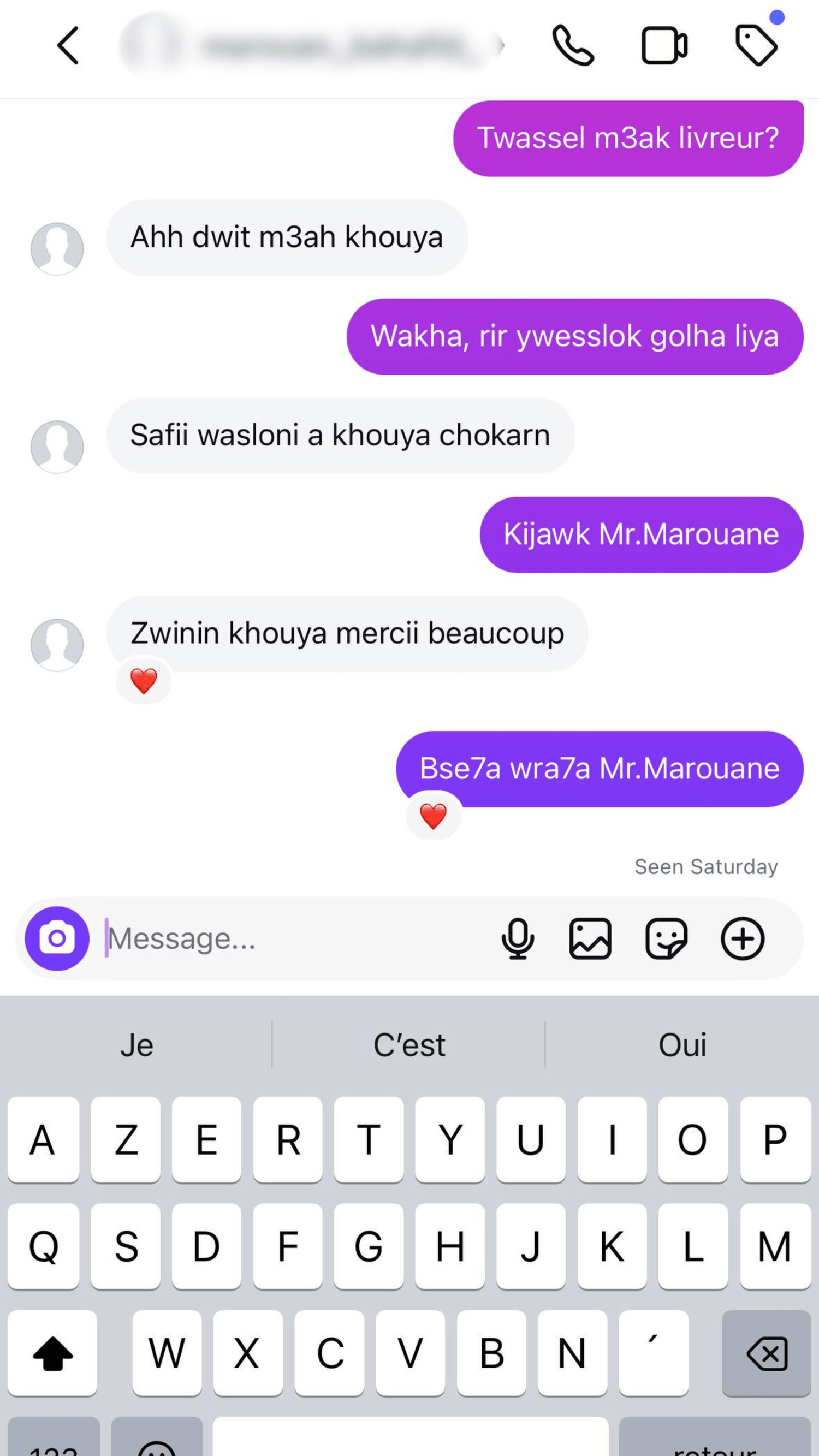Viewport: 819px width, 1456px height.
Task: Start a voice call
Action: coord(573,45)
